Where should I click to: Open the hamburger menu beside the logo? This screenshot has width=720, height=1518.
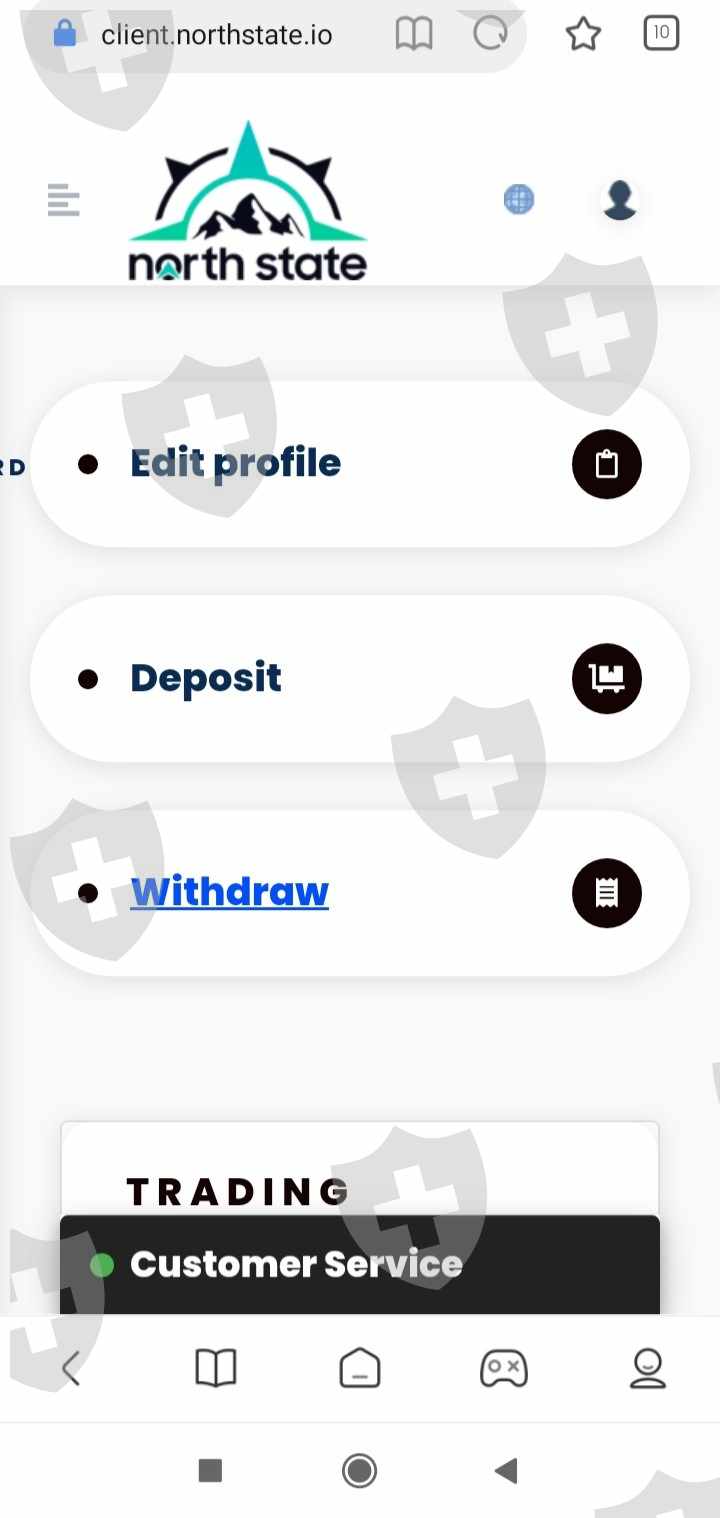click(63, 200)
